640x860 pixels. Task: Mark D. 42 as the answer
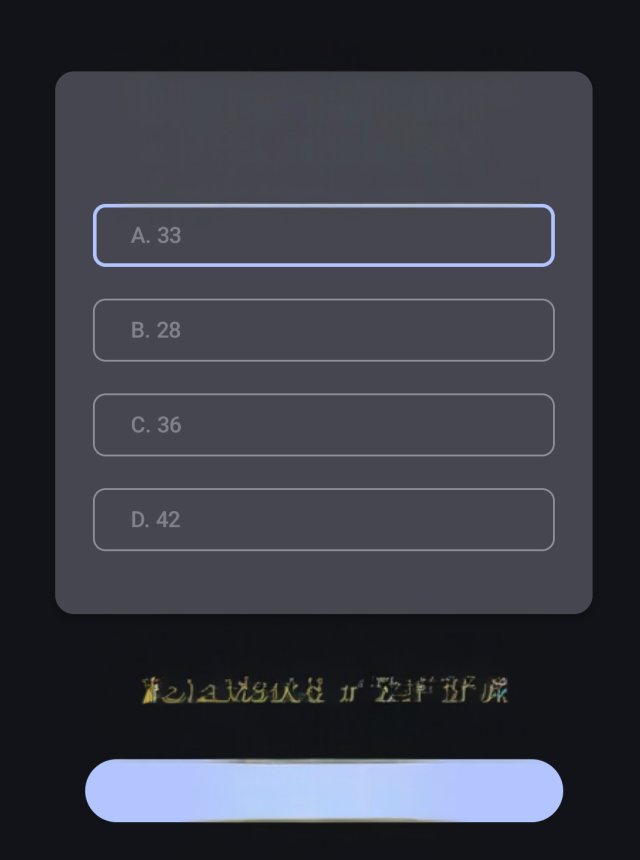tap(323, 520)
